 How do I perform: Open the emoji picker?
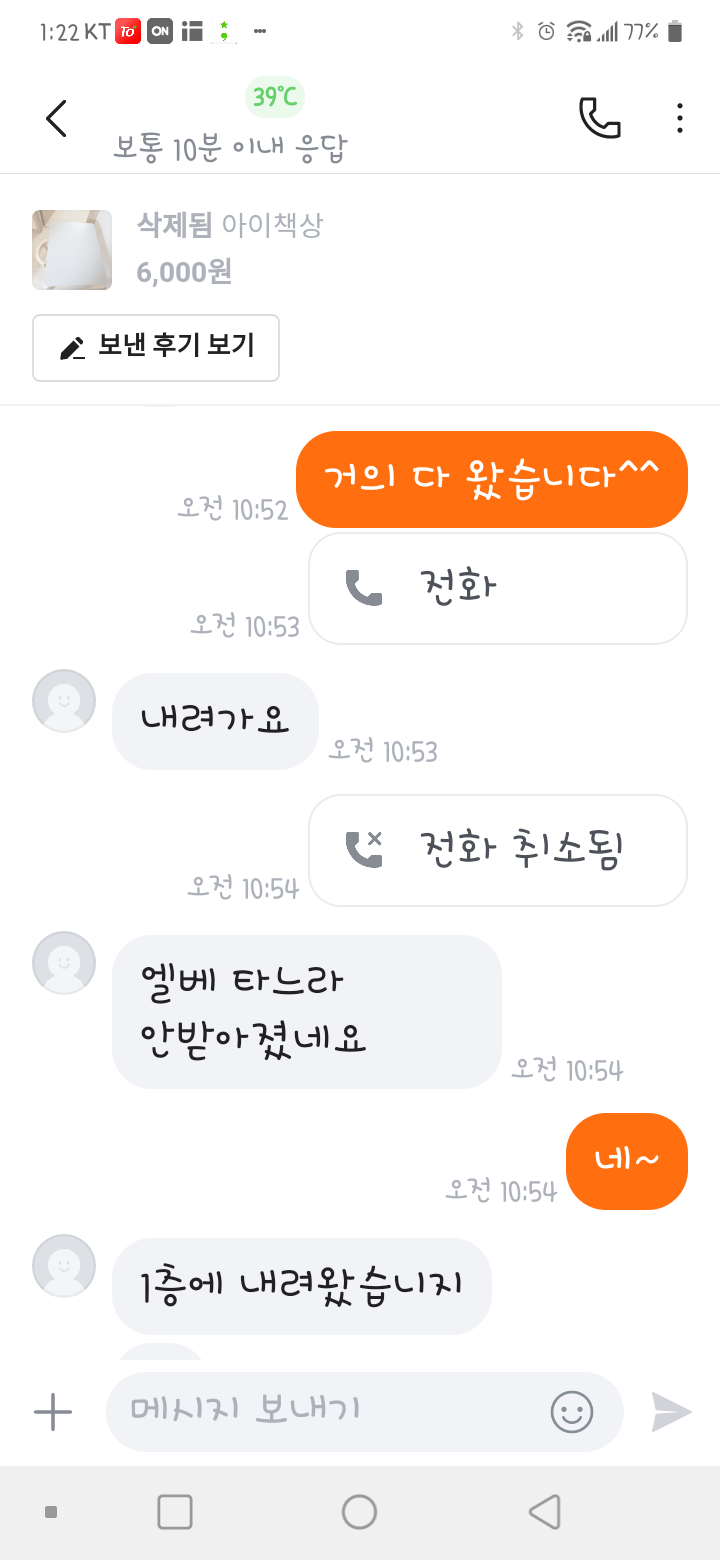pos(572,1412)
